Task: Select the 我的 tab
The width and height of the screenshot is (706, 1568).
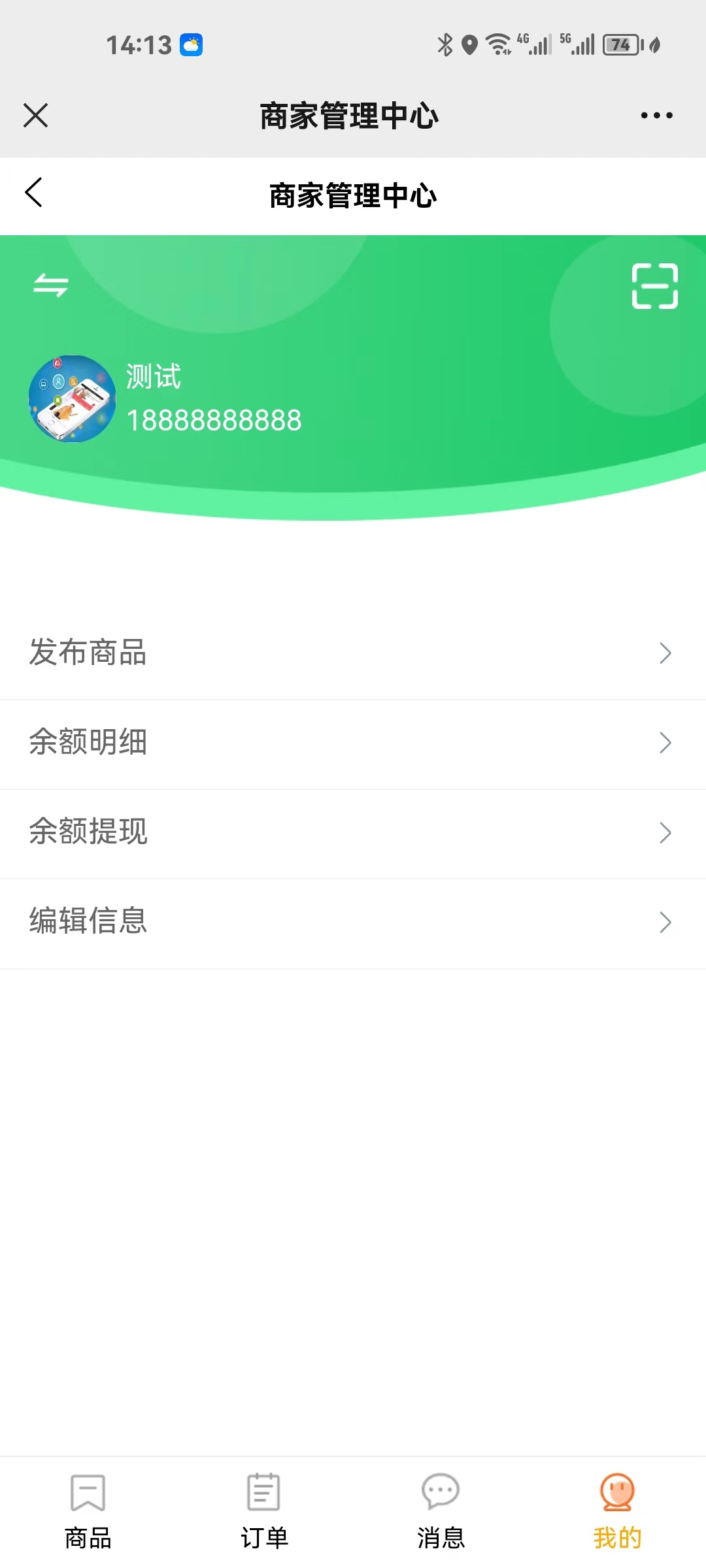Action: click(617, 1511)
